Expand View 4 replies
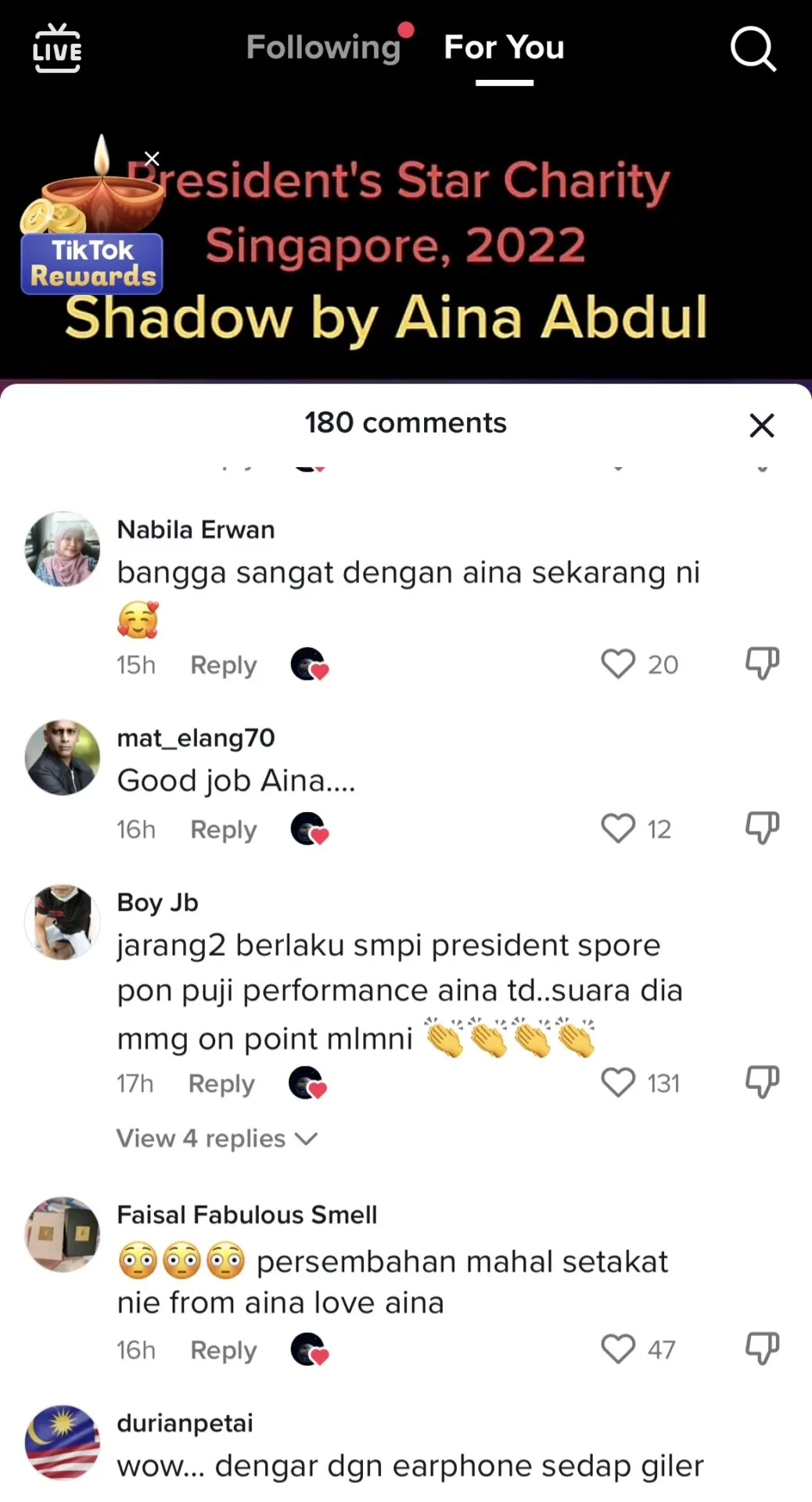This screenshot has height=1502, width=812. coord(216,1138)
